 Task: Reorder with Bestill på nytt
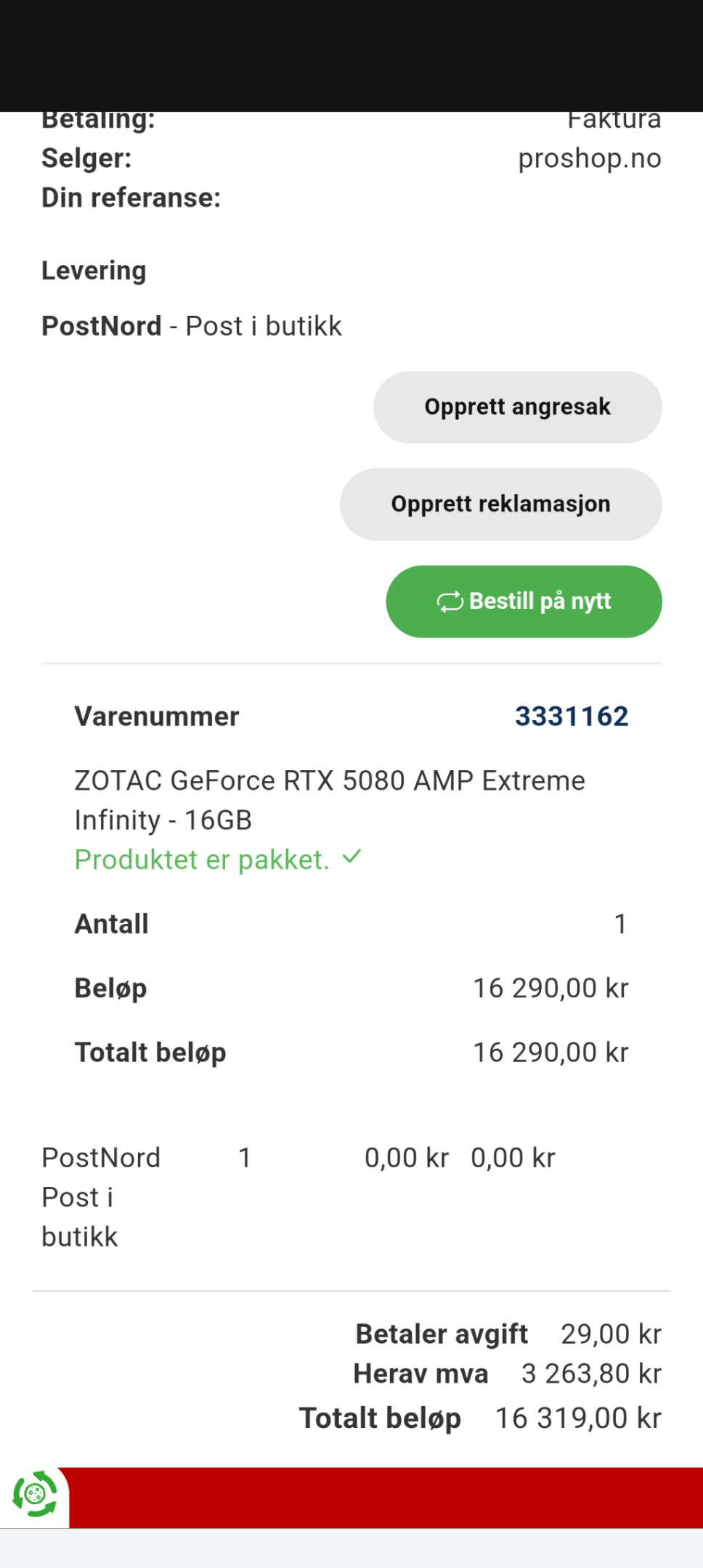pos(524,602)
